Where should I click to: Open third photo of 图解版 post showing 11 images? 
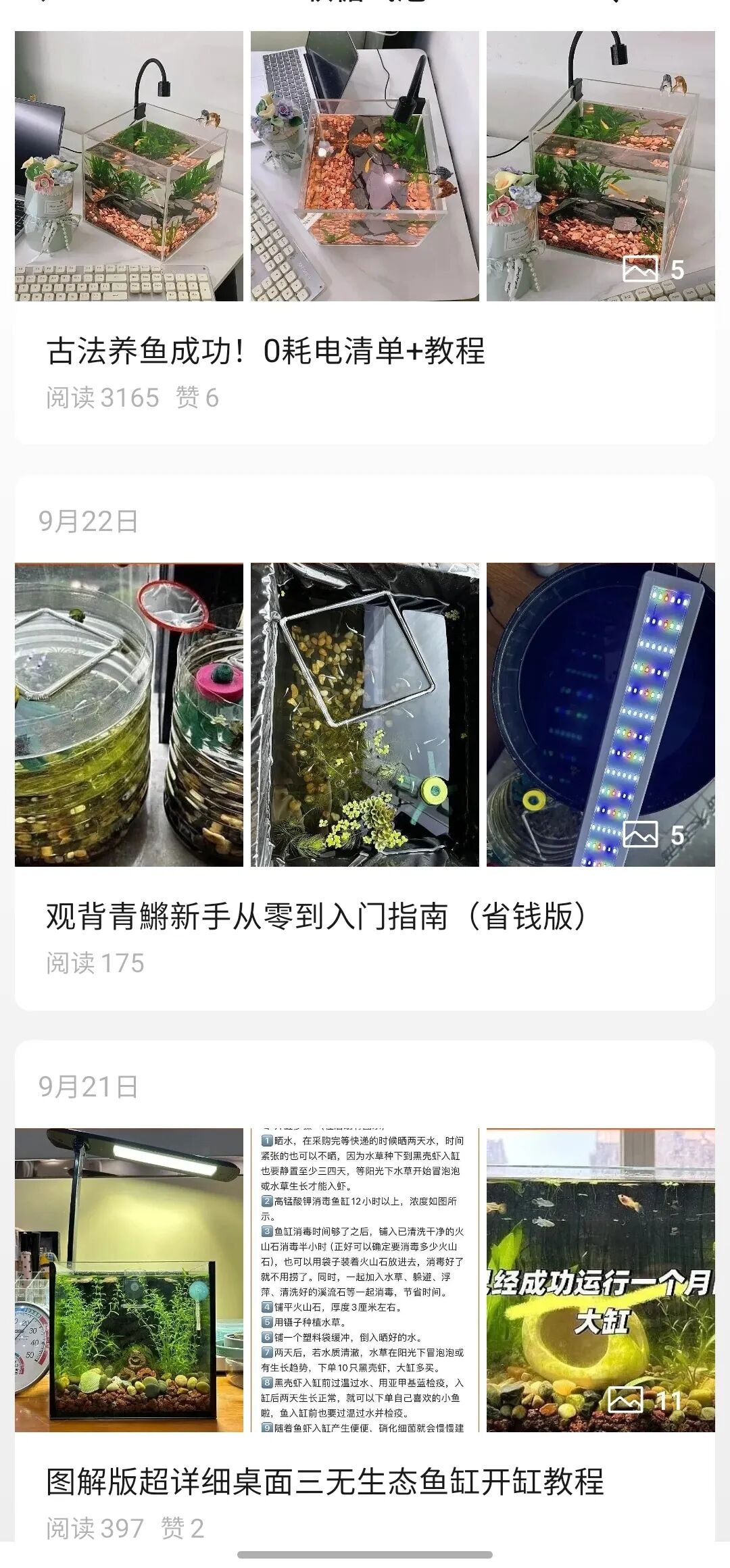pyautogui.click(x=600, y=1280)
